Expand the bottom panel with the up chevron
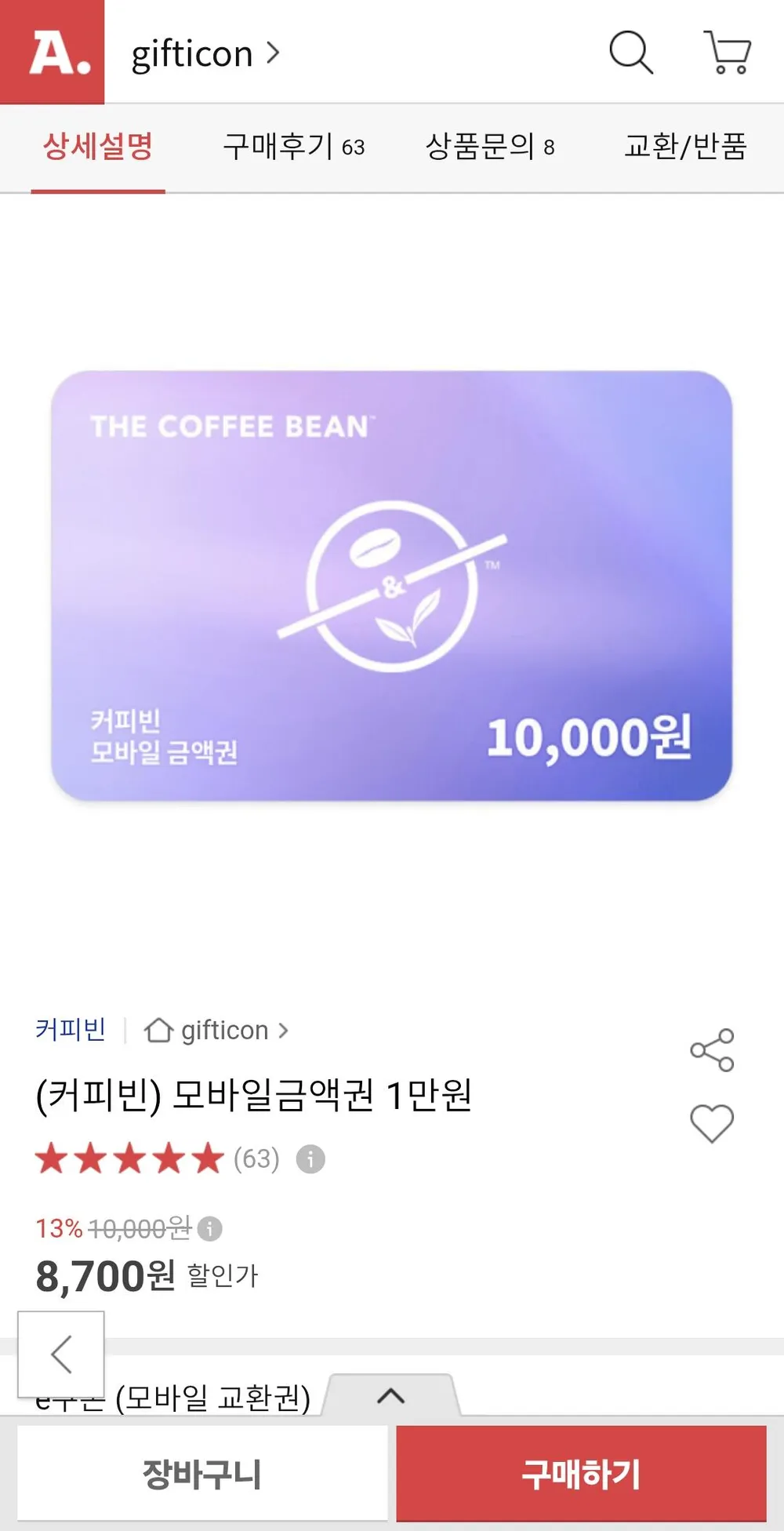The height and width of the screenshot is (1531, 784). (390, 1395)
